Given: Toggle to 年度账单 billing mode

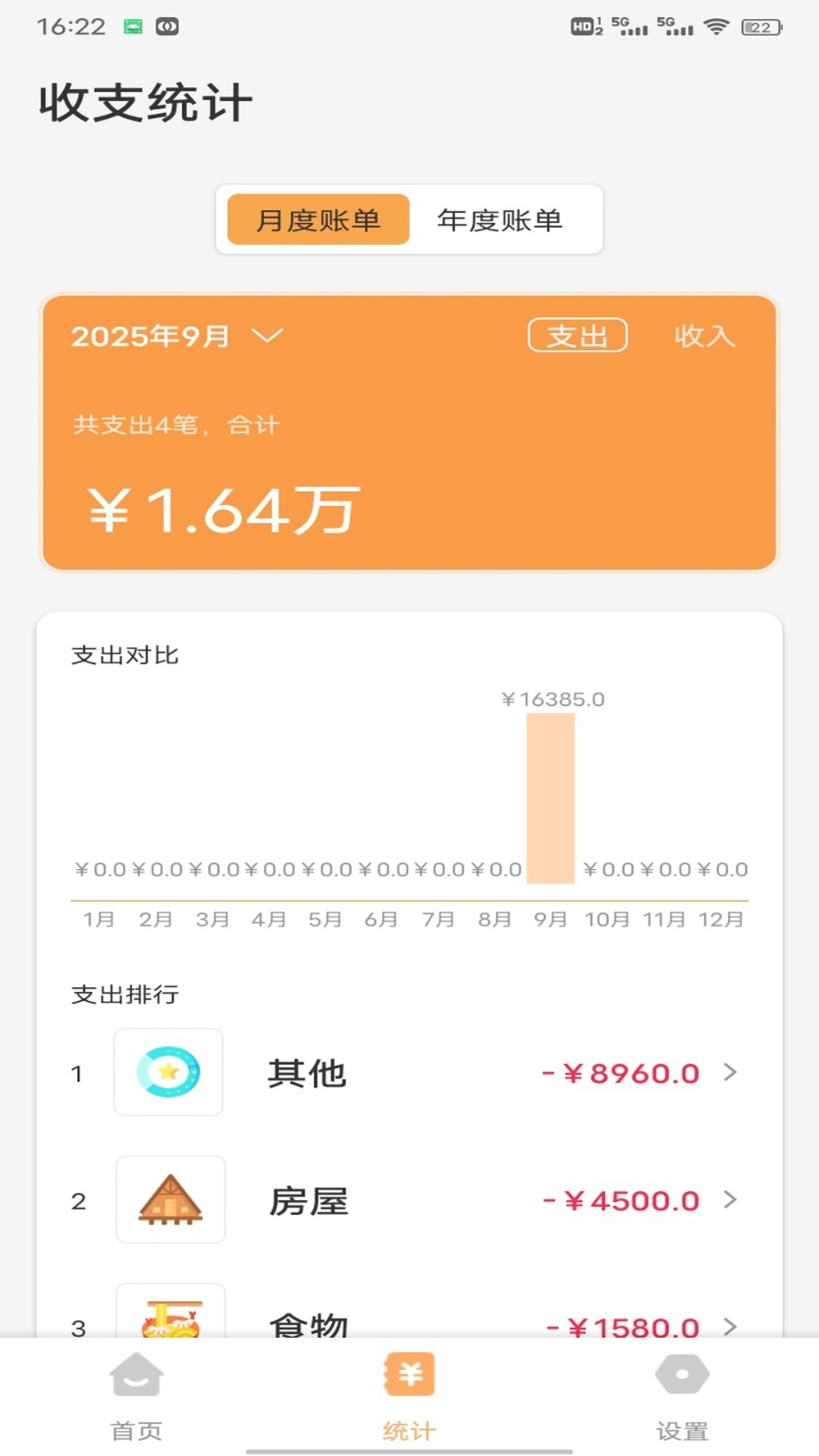Looking at the screenshot, I should 501,219.
